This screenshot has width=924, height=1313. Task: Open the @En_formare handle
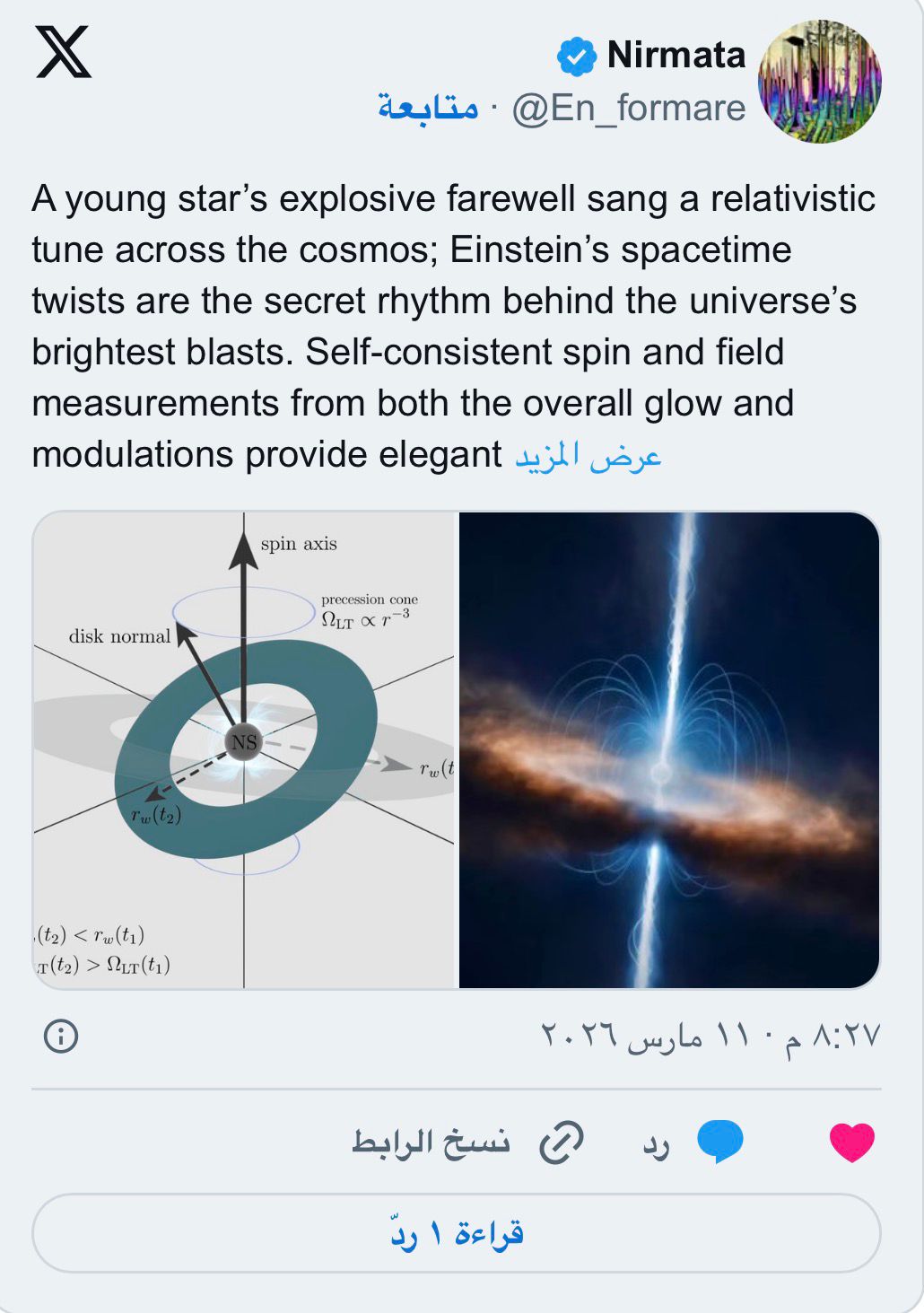pos(628,109)
